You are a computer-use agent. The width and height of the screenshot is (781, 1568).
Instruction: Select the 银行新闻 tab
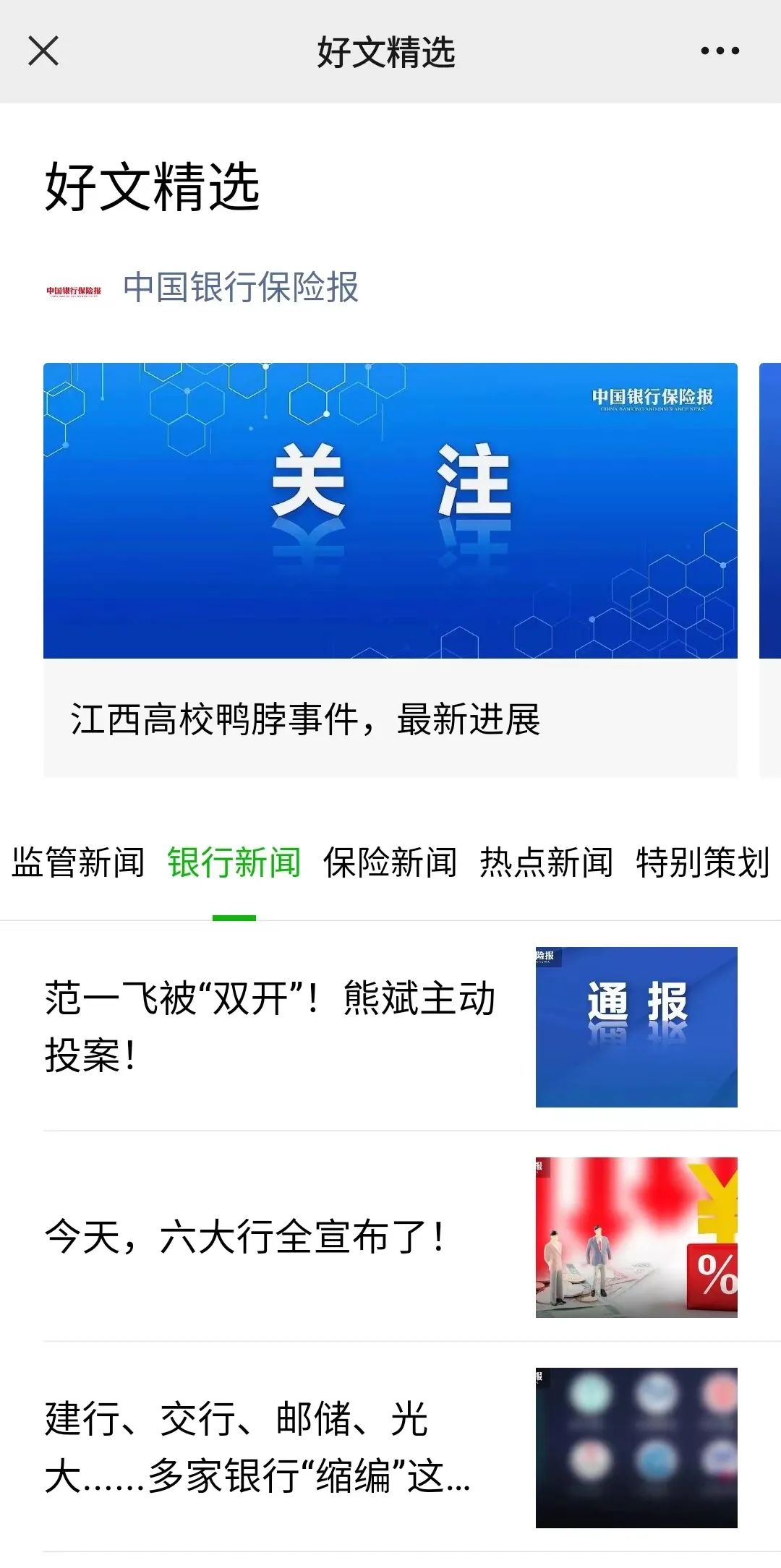tap(234, 863)
